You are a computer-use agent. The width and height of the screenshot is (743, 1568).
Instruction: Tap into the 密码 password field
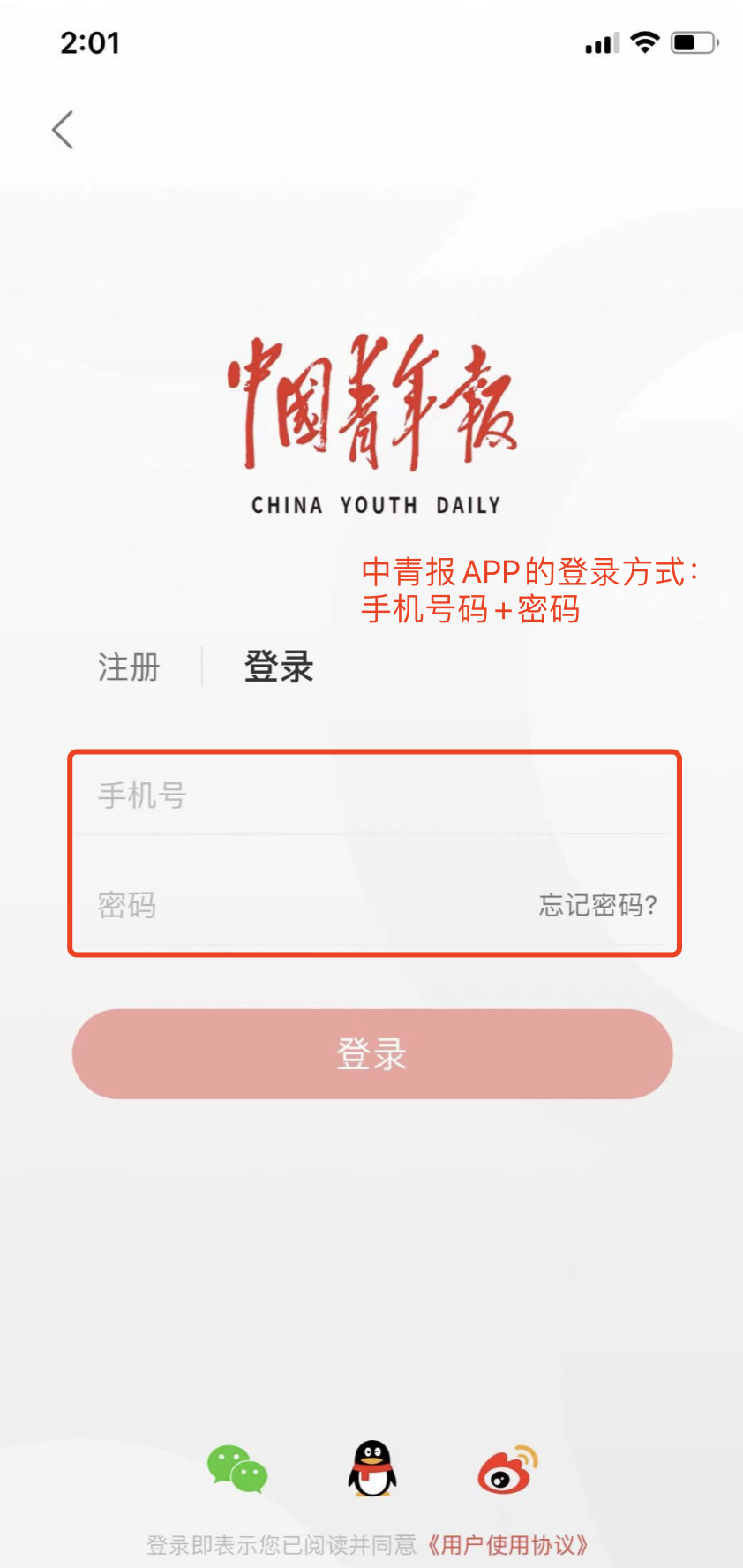300,905
